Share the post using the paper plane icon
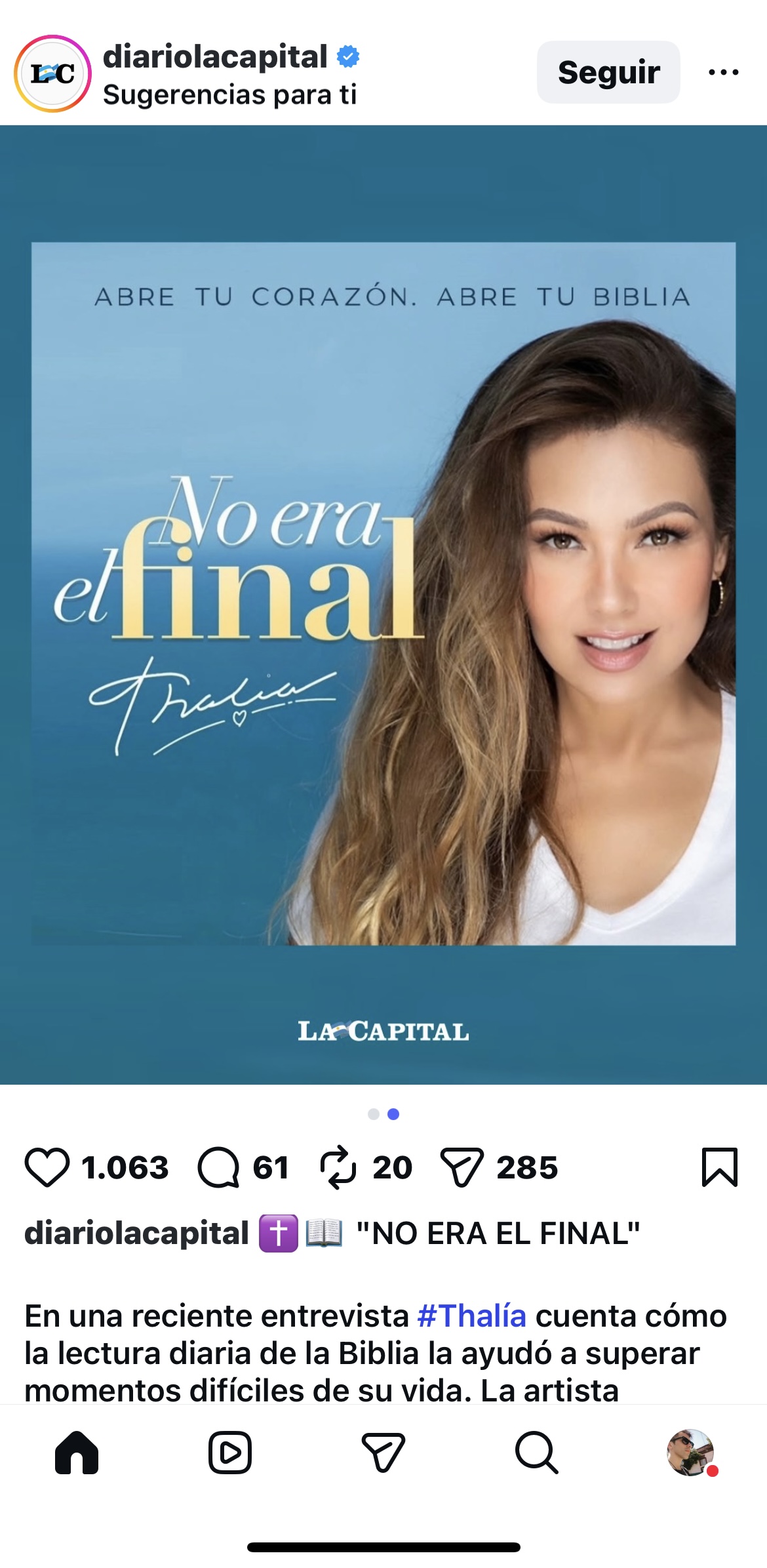This screenshot has height=1568, width=767. 462,1167
